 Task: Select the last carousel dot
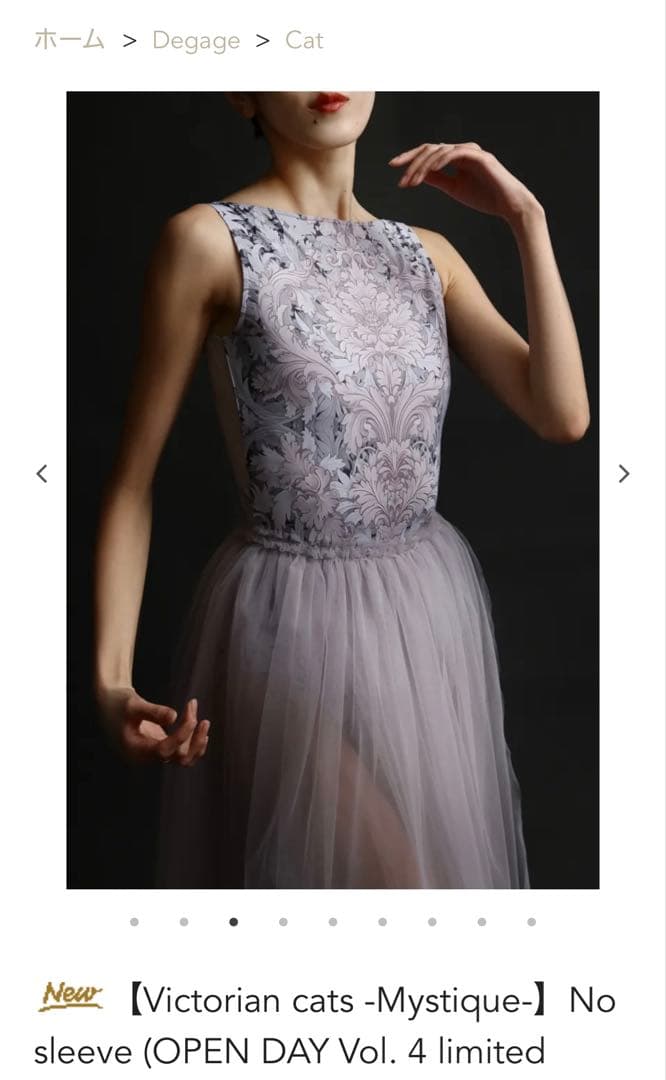pyautogui.click(x=531, y=922)
